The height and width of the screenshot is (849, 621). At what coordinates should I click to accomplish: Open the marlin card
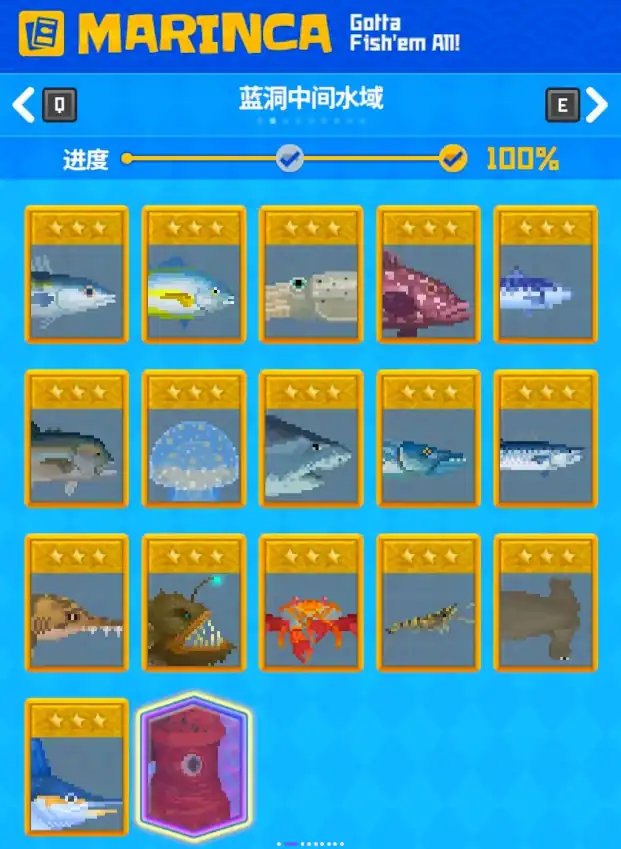tap(76, 768)
